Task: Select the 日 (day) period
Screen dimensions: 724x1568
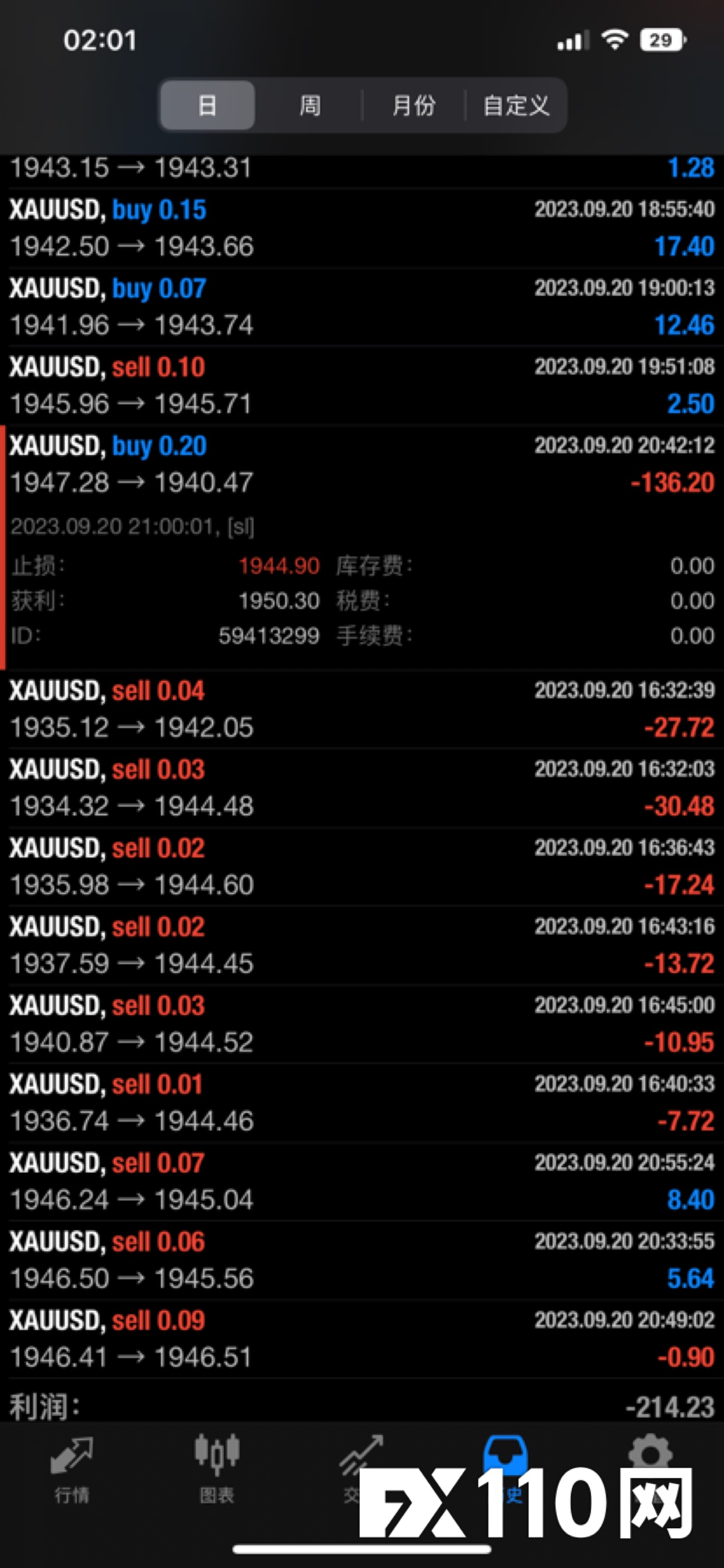Action: click(x=208, y=106)
